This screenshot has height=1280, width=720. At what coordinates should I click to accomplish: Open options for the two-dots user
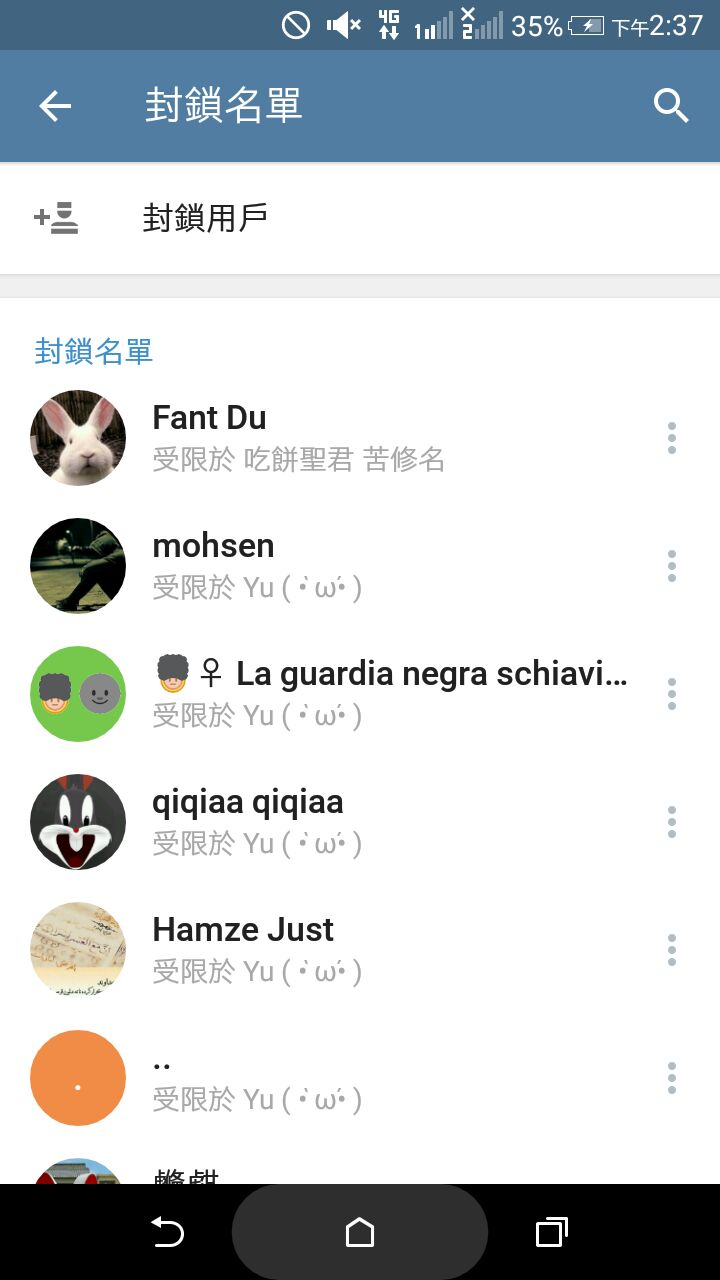pos(672,1078)
